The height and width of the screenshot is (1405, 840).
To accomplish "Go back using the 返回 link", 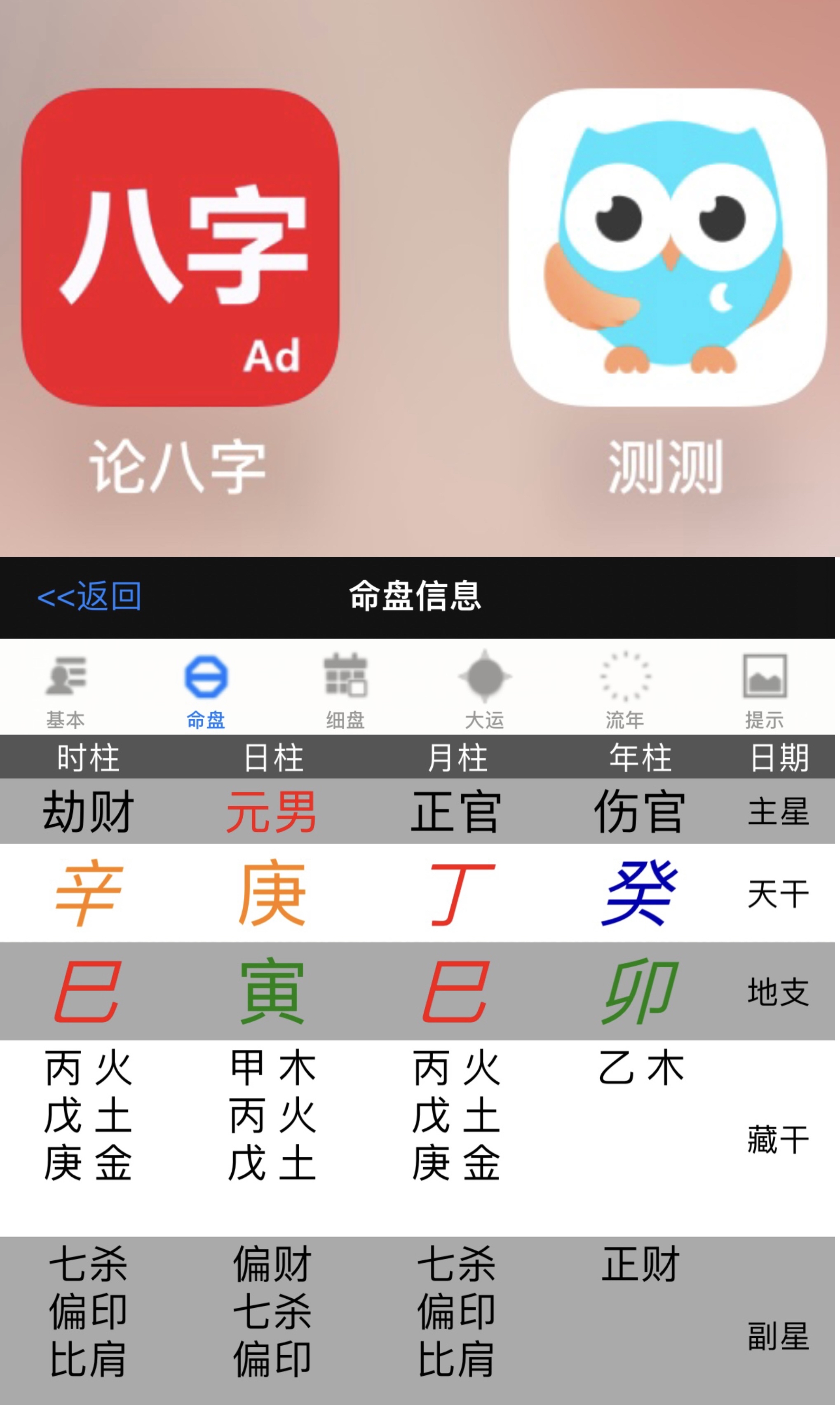I will pos(89,596).
